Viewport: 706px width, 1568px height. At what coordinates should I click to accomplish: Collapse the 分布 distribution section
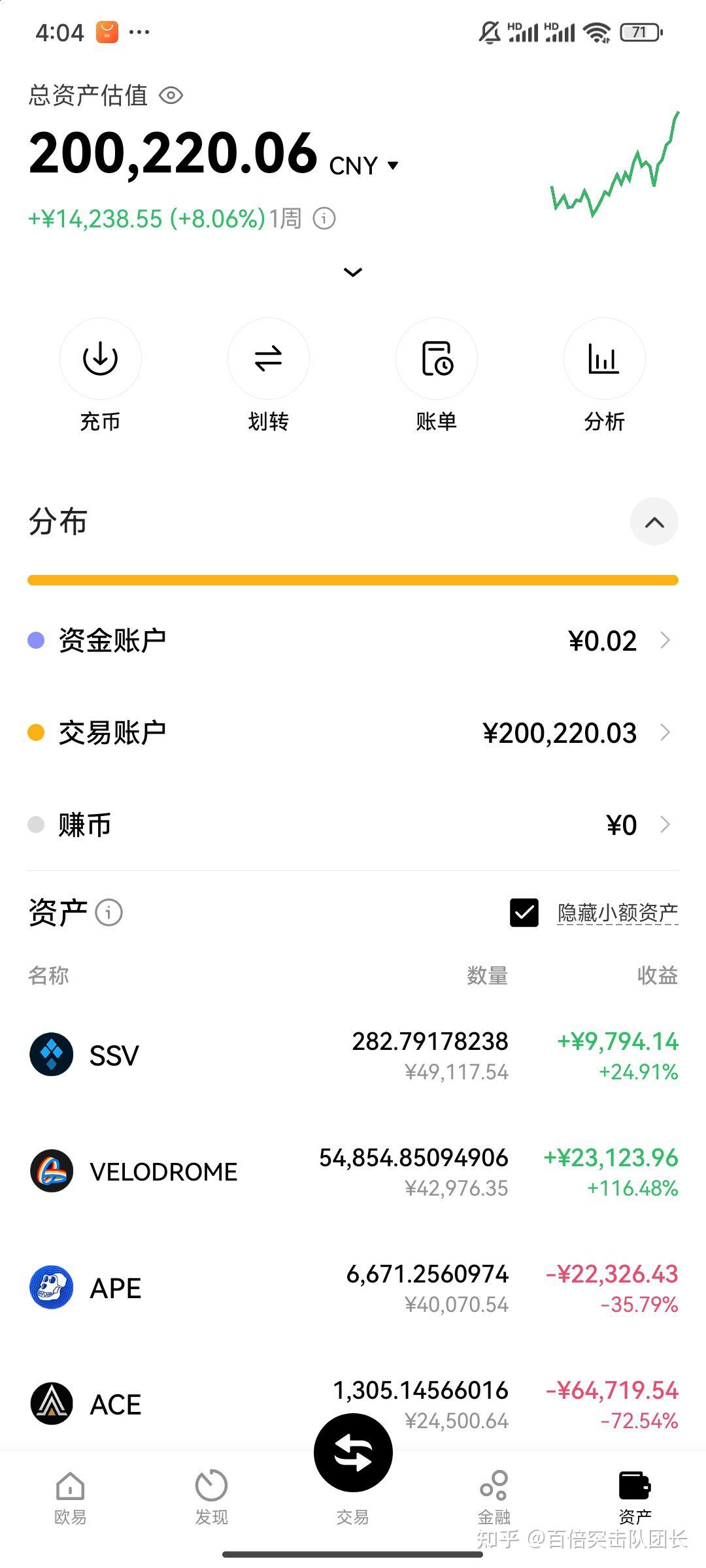(x=654, y=522)
